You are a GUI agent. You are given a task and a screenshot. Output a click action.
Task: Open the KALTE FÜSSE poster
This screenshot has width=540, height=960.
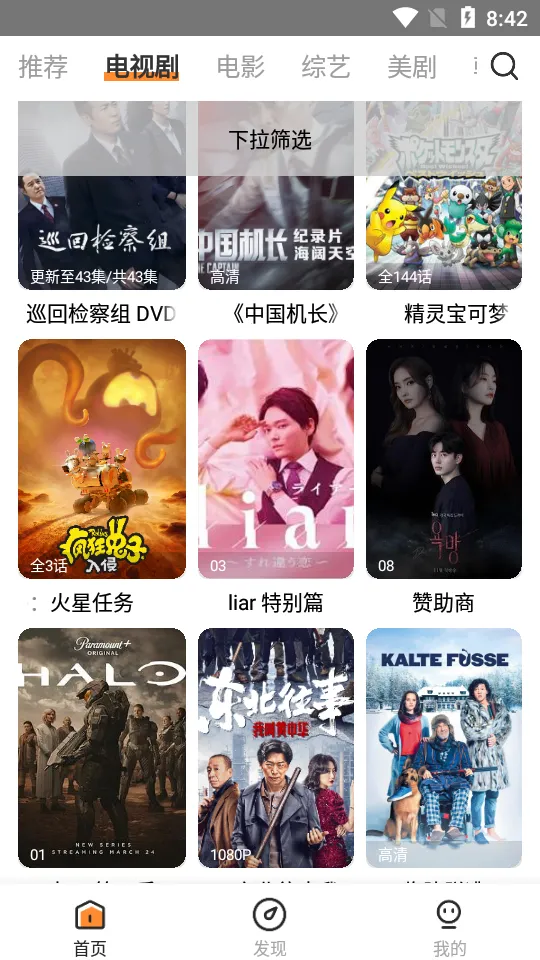tap(444, 748)
